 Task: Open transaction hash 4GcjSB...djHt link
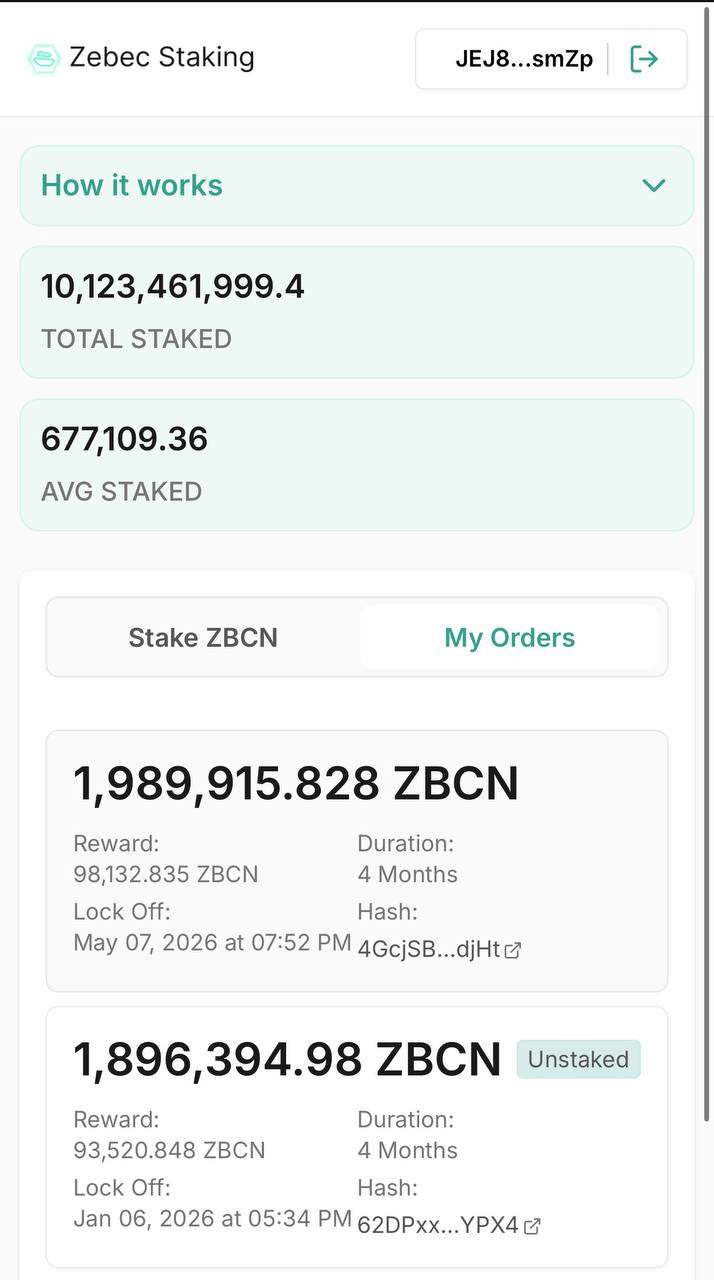pyautogui.click(x=439, y=950)
